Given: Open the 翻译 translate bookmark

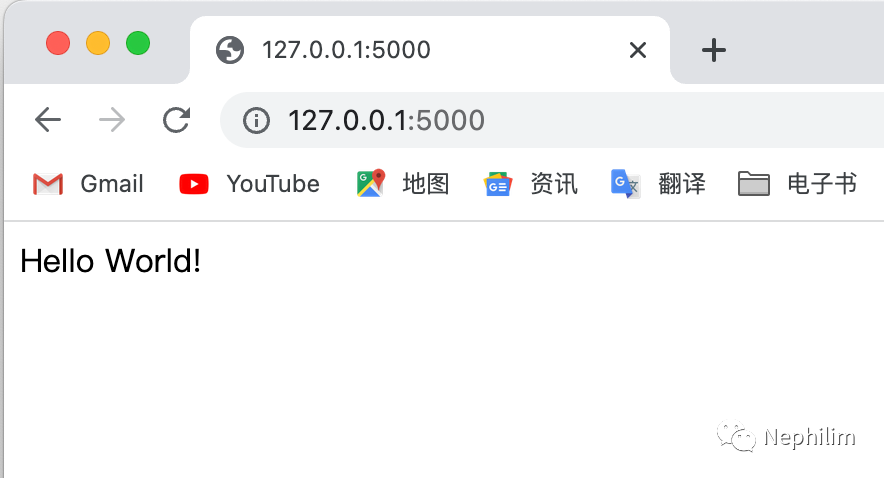Looking at the screenshot, I should 659,184.
